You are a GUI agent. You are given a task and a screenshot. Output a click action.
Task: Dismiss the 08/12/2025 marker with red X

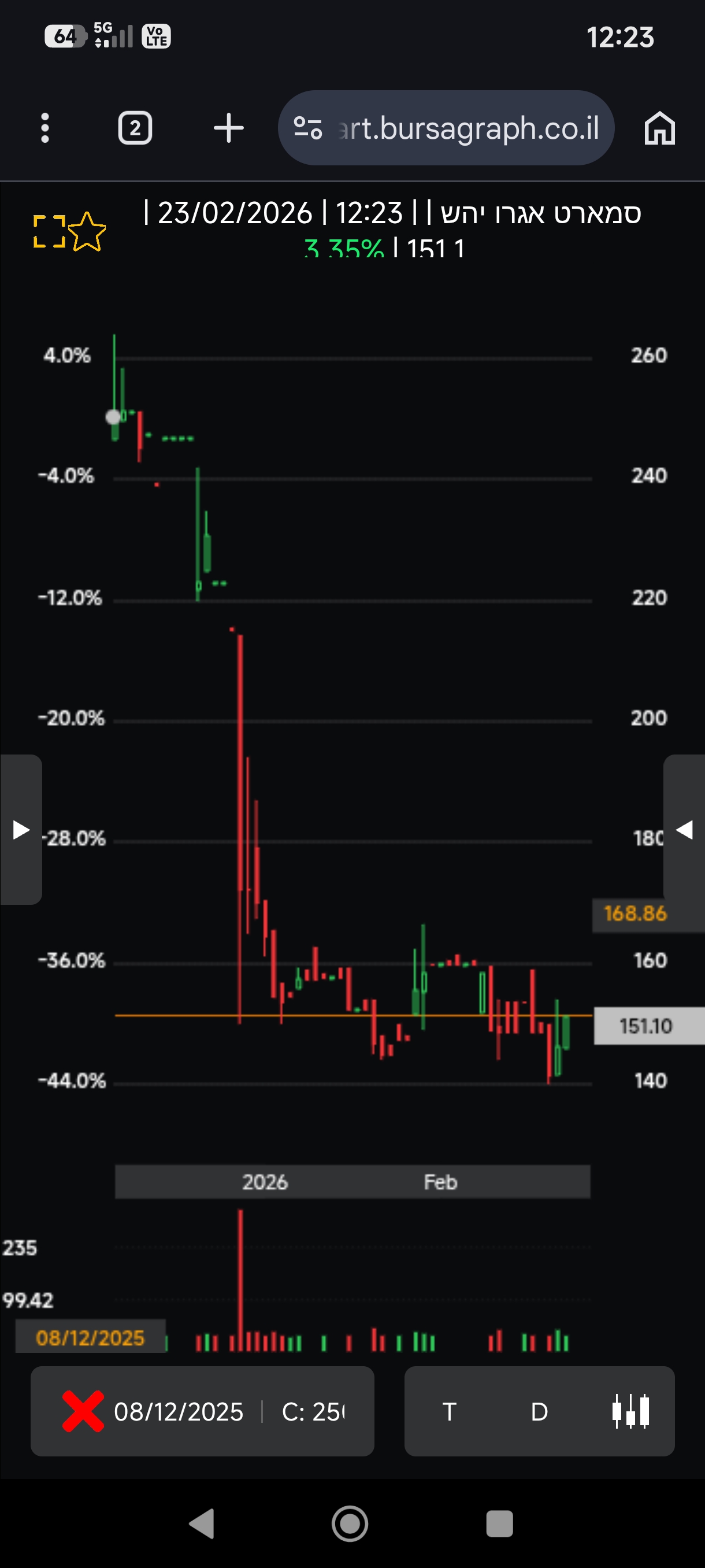tap(83, 1411)
